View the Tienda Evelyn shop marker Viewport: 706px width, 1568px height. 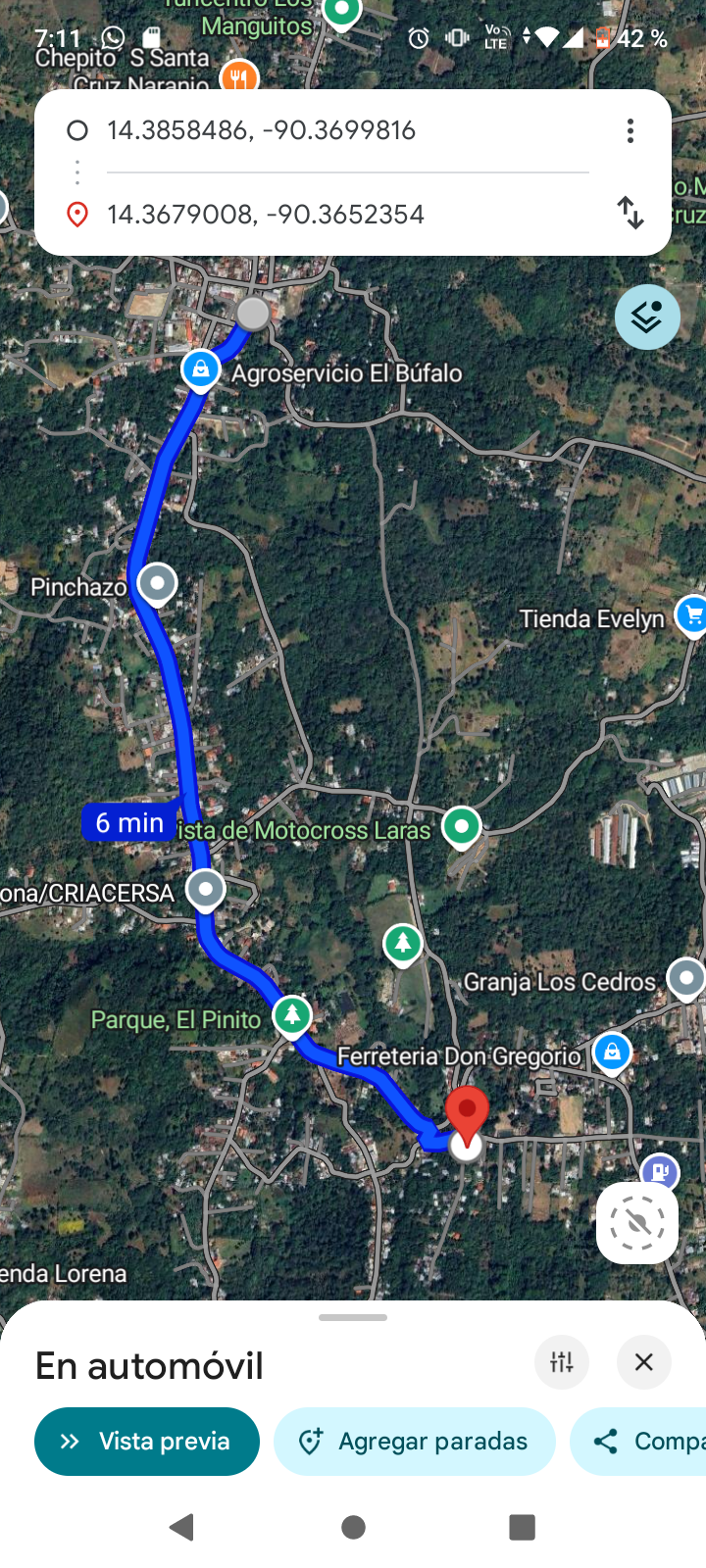(x=692, y=615)
